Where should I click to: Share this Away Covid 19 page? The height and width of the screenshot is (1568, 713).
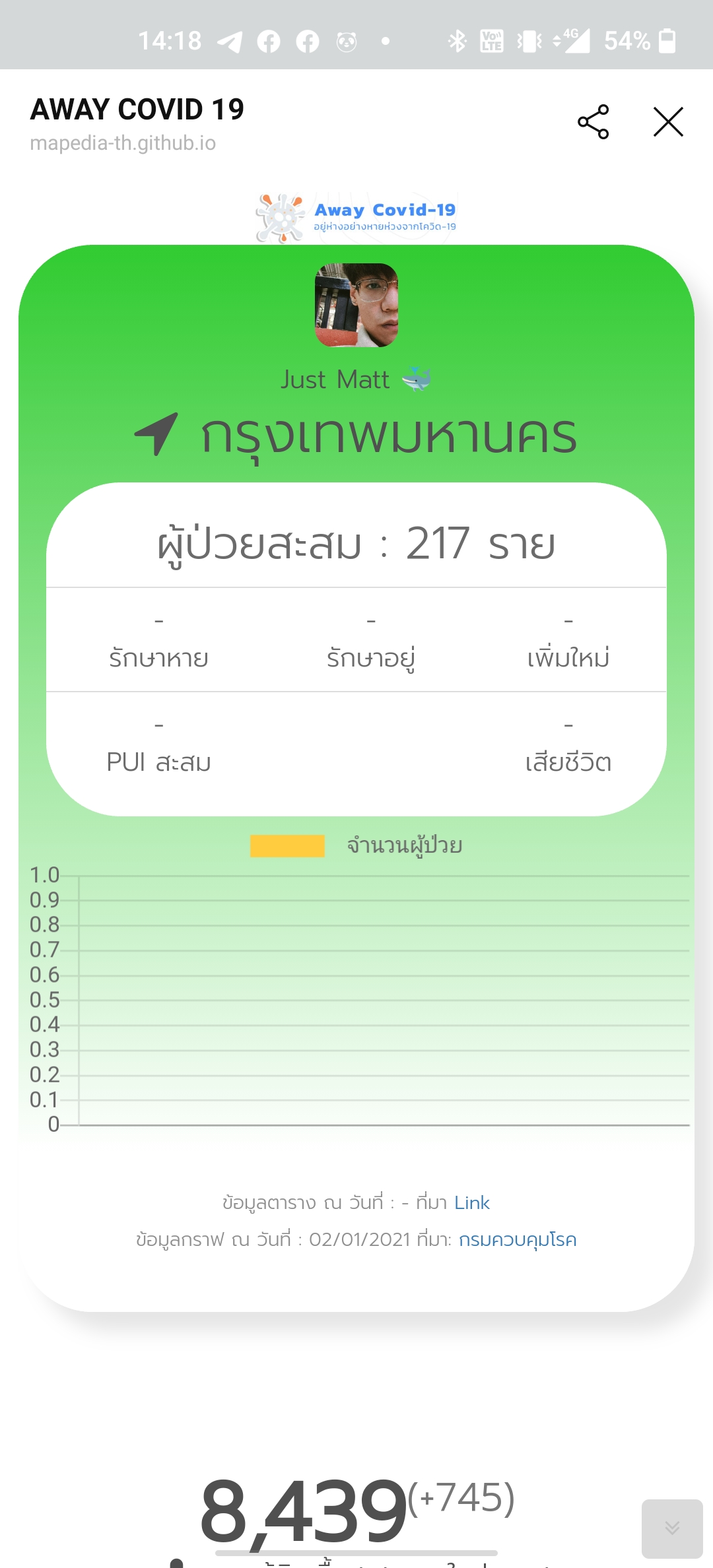coord(593,122)
